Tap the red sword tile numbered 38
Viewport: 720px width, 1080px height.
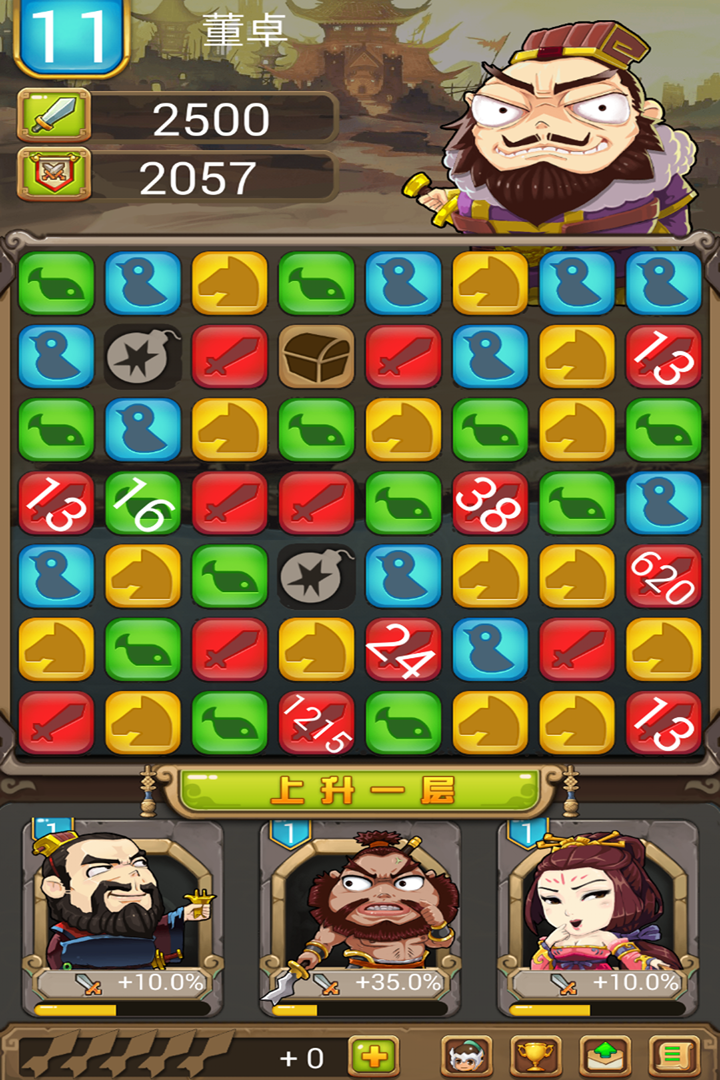(x=490, y=503)
